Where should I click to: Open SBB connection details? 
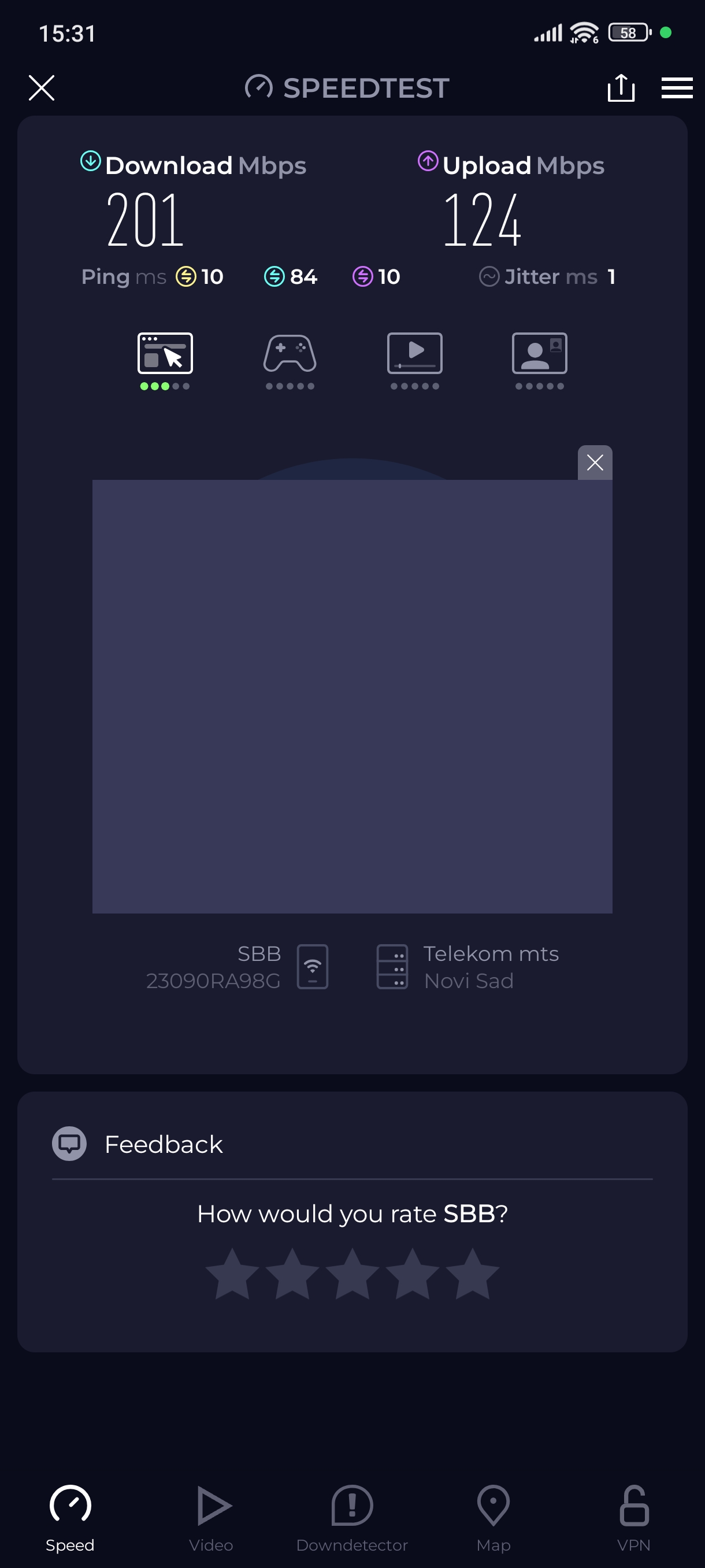pyautogui.click(x=238, y=967)
